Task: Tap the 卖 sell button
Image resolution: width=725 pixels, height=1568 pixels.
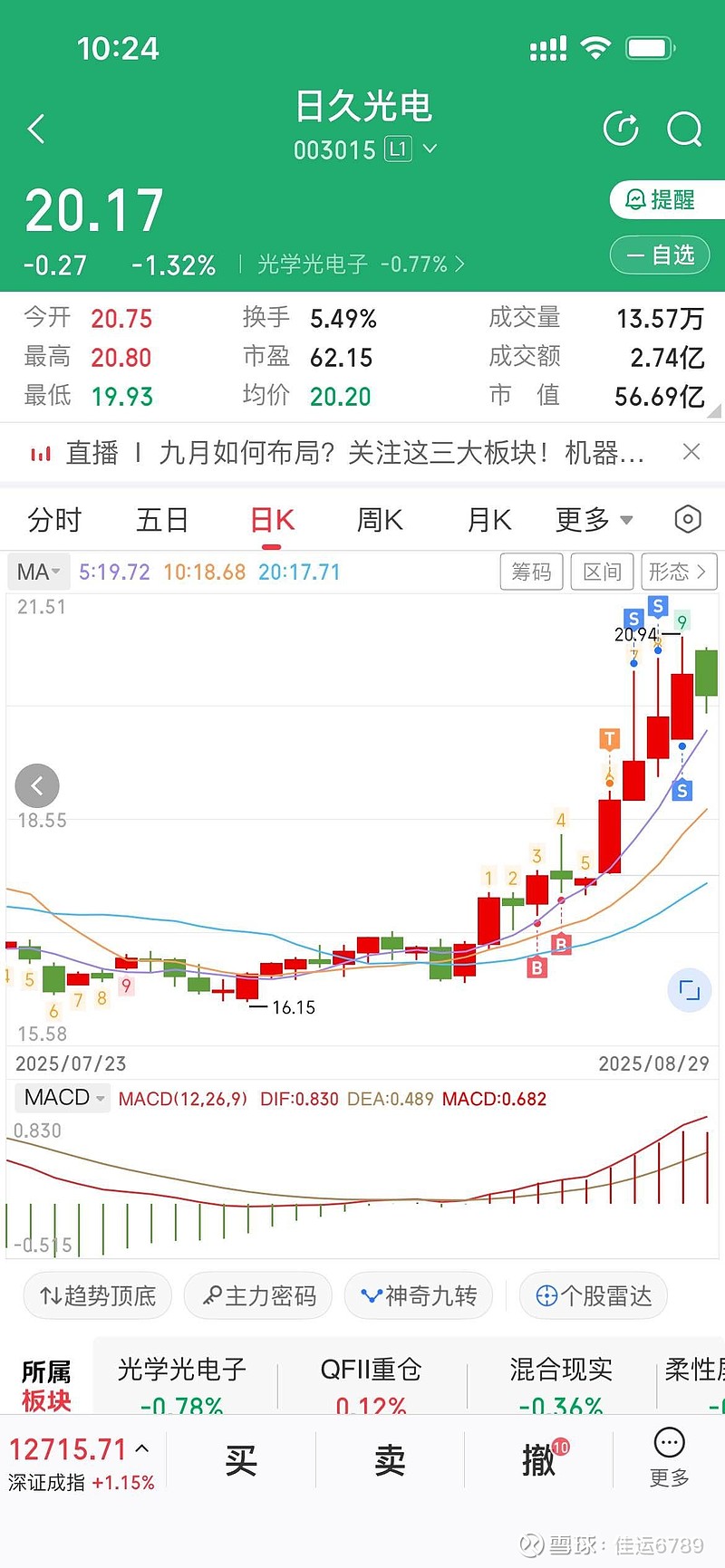Action: 390,1460
